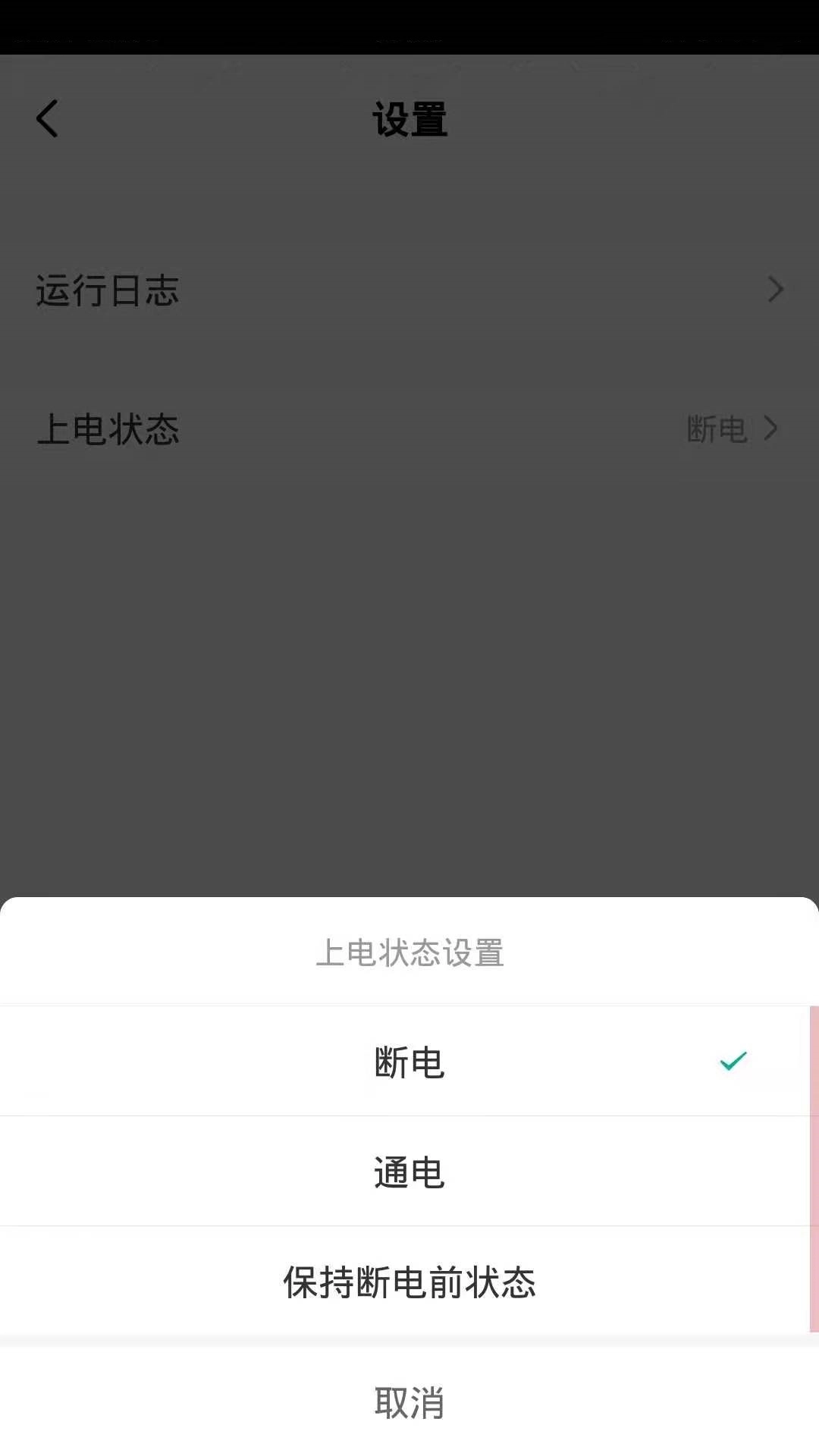Select the 断电 radio option
The image size is (819, 1456).
pos(409,1061)
